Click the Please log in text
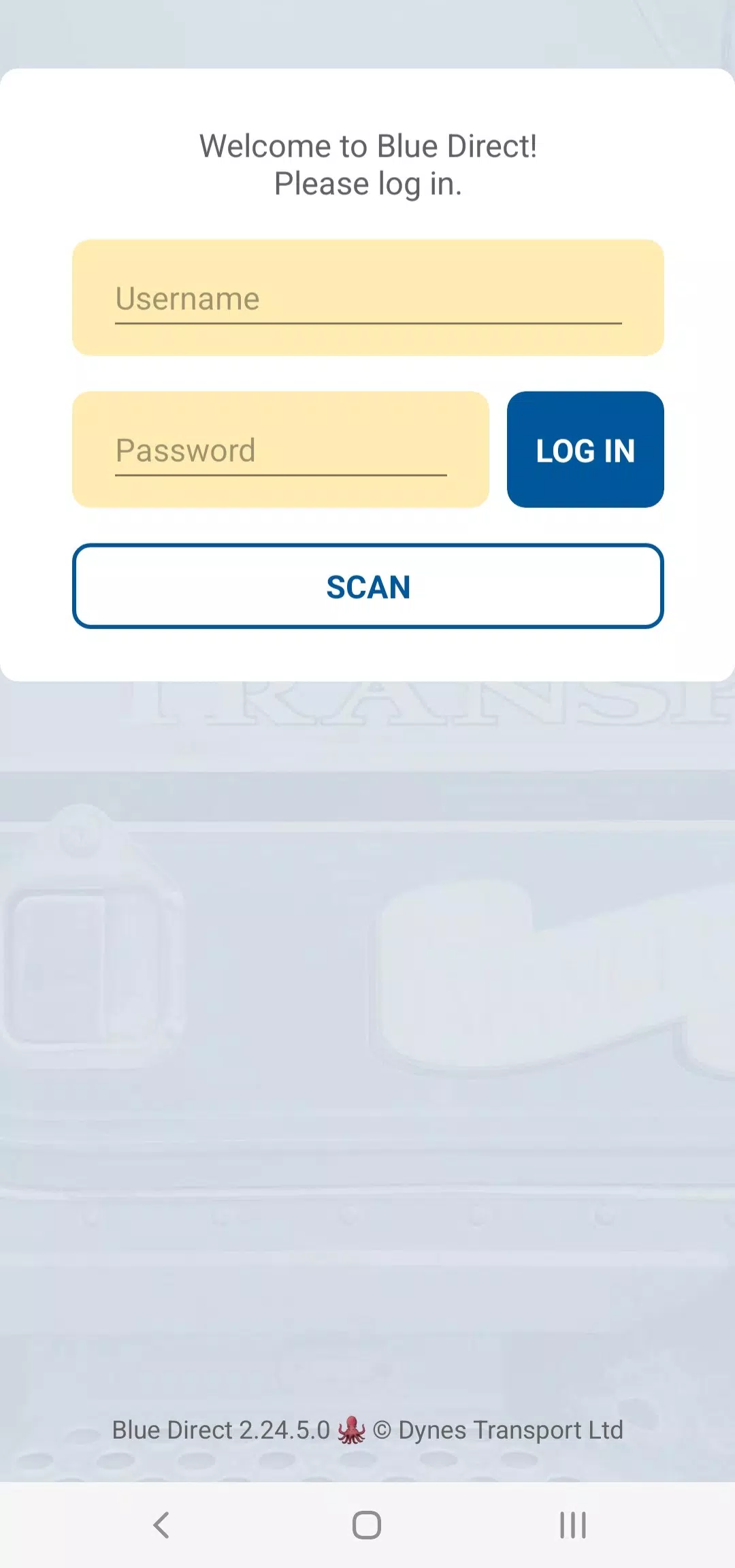Viewport: 735px width, 1568px height. click(367, 182)
